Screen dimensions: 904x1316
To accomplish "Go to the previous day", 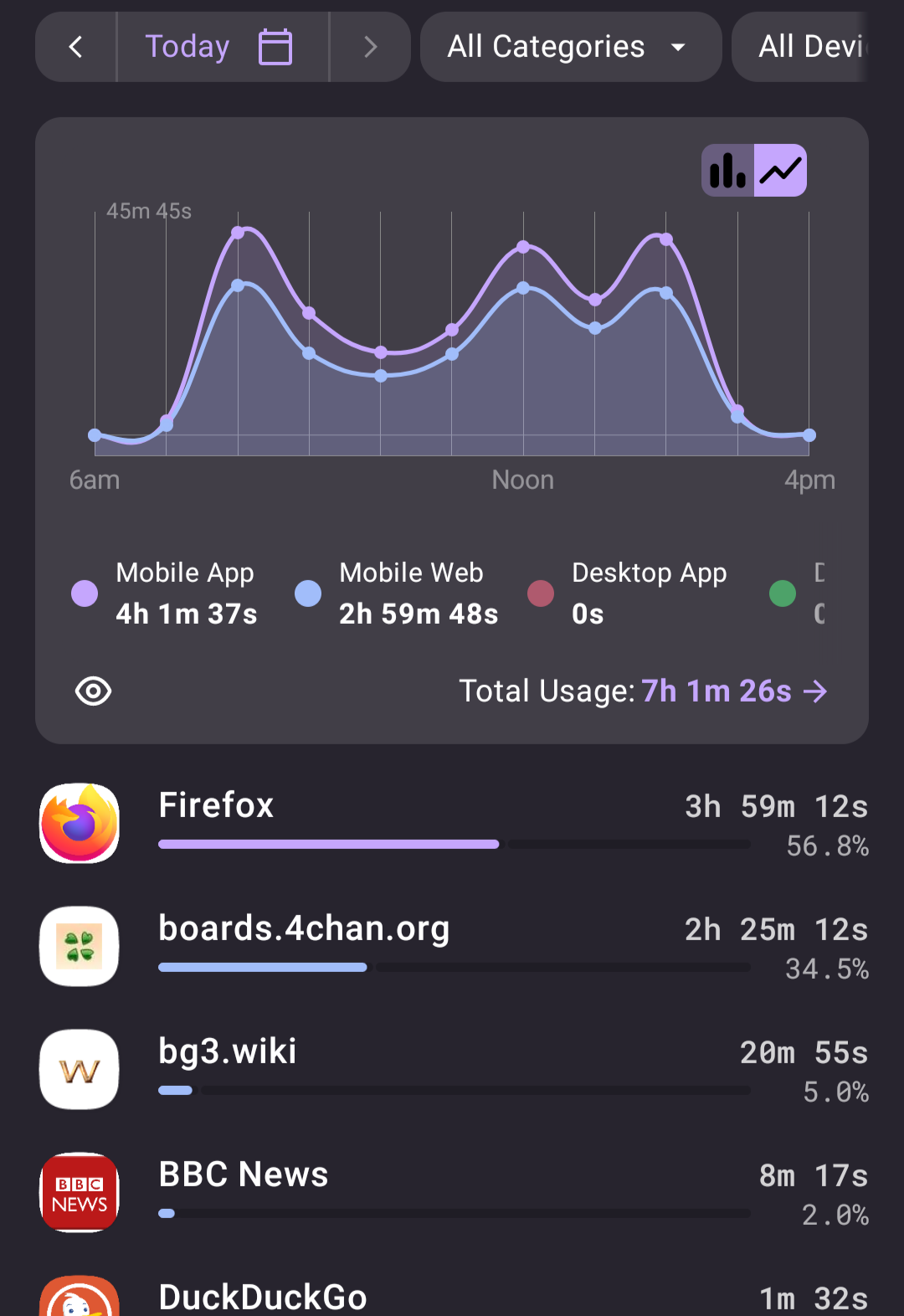I will (75, 47).
